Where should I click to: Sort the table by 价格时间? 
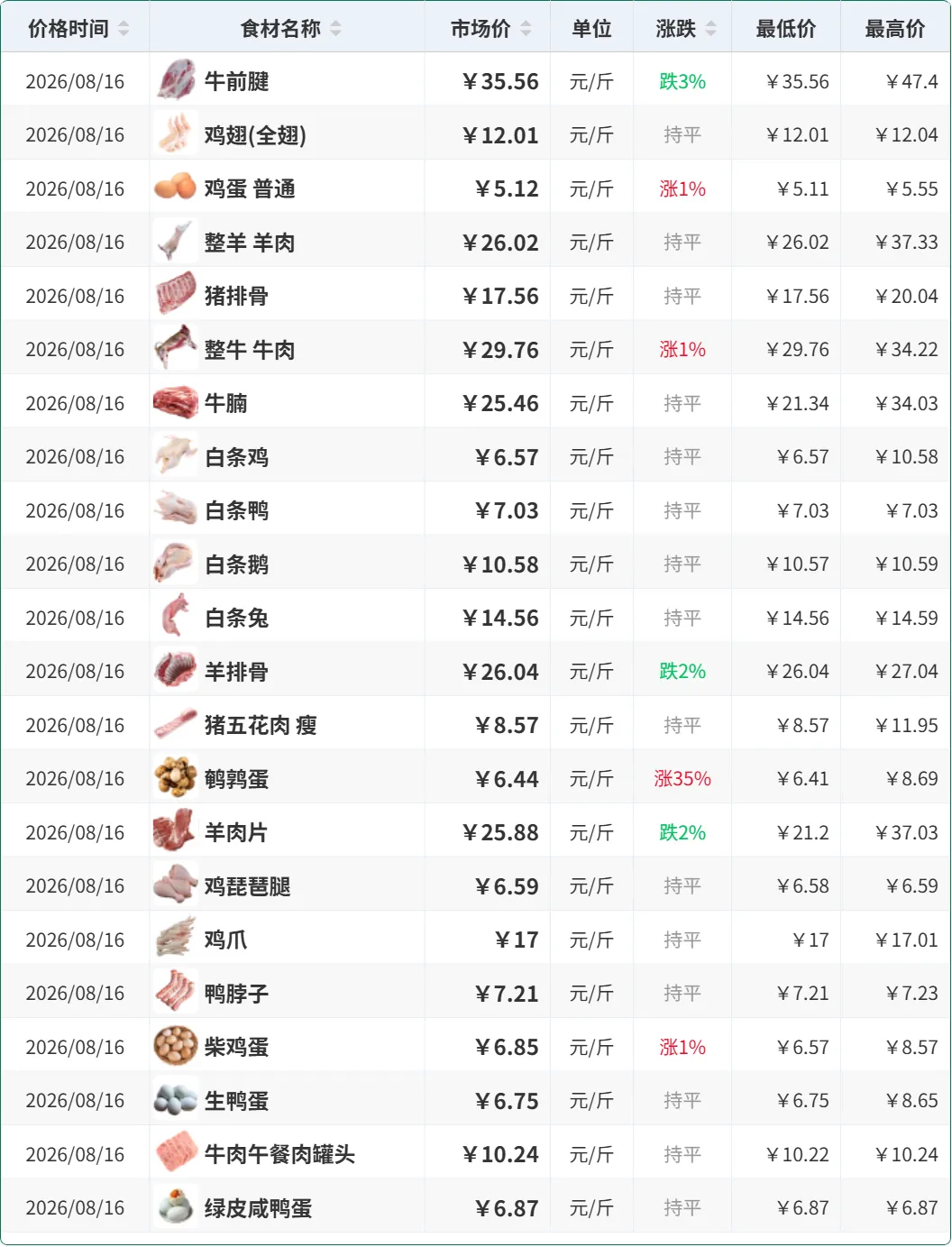[124, 29]
